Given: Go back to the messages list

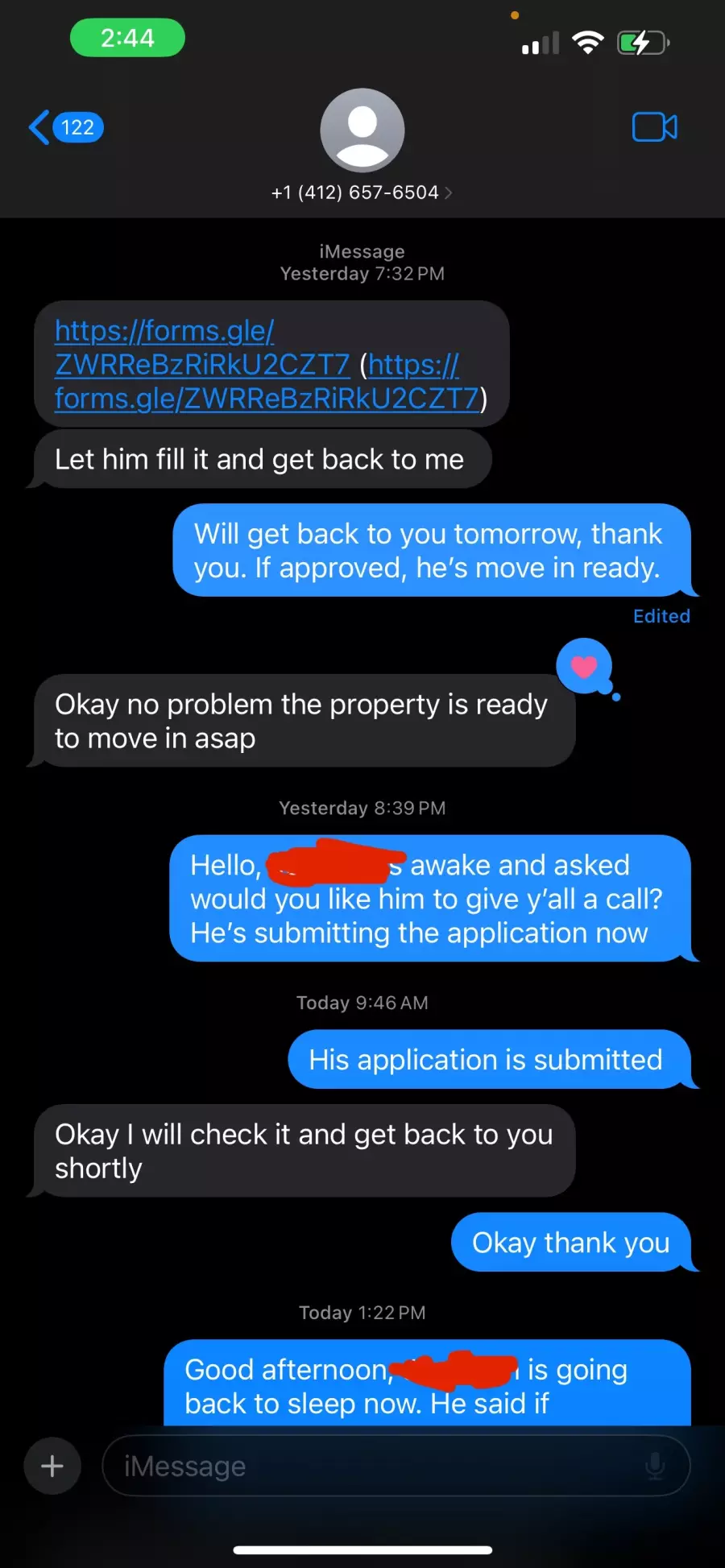Looking at the screenshot, I should (x=65, y=127).
